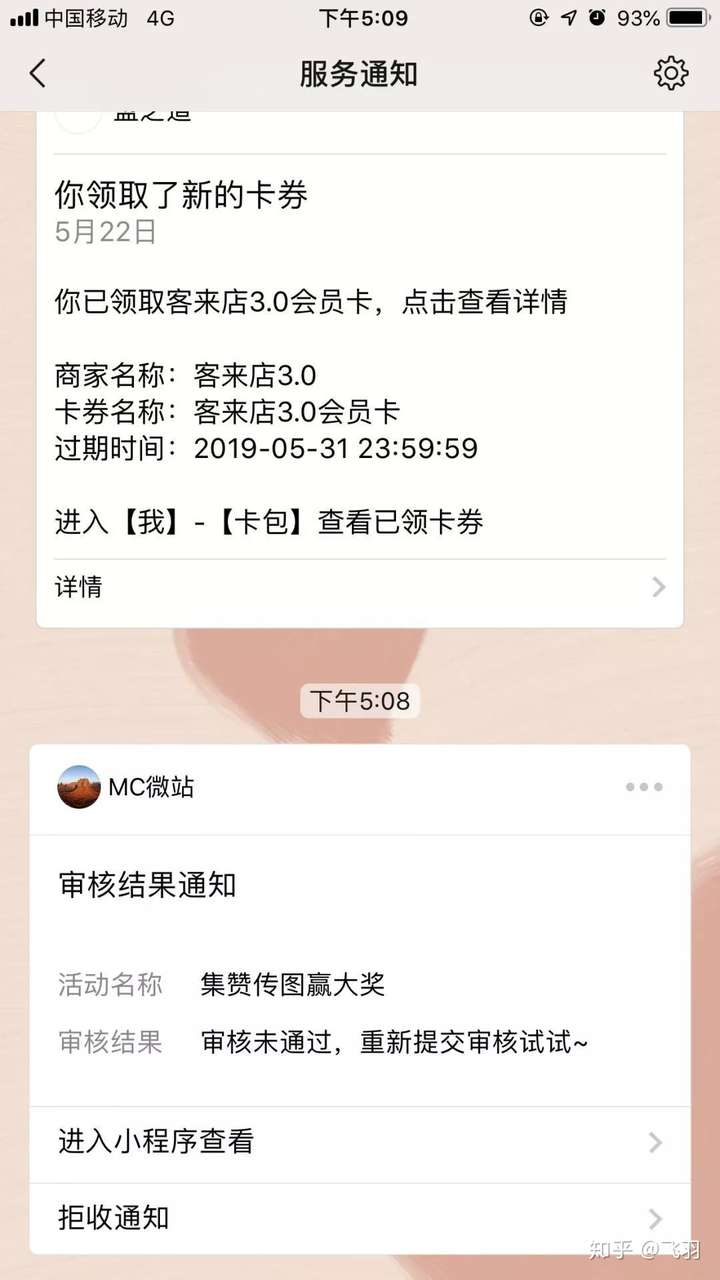Open 详情 of the card notification
The width and height of the screenshot is (720, 1280).
click(360, 587)
